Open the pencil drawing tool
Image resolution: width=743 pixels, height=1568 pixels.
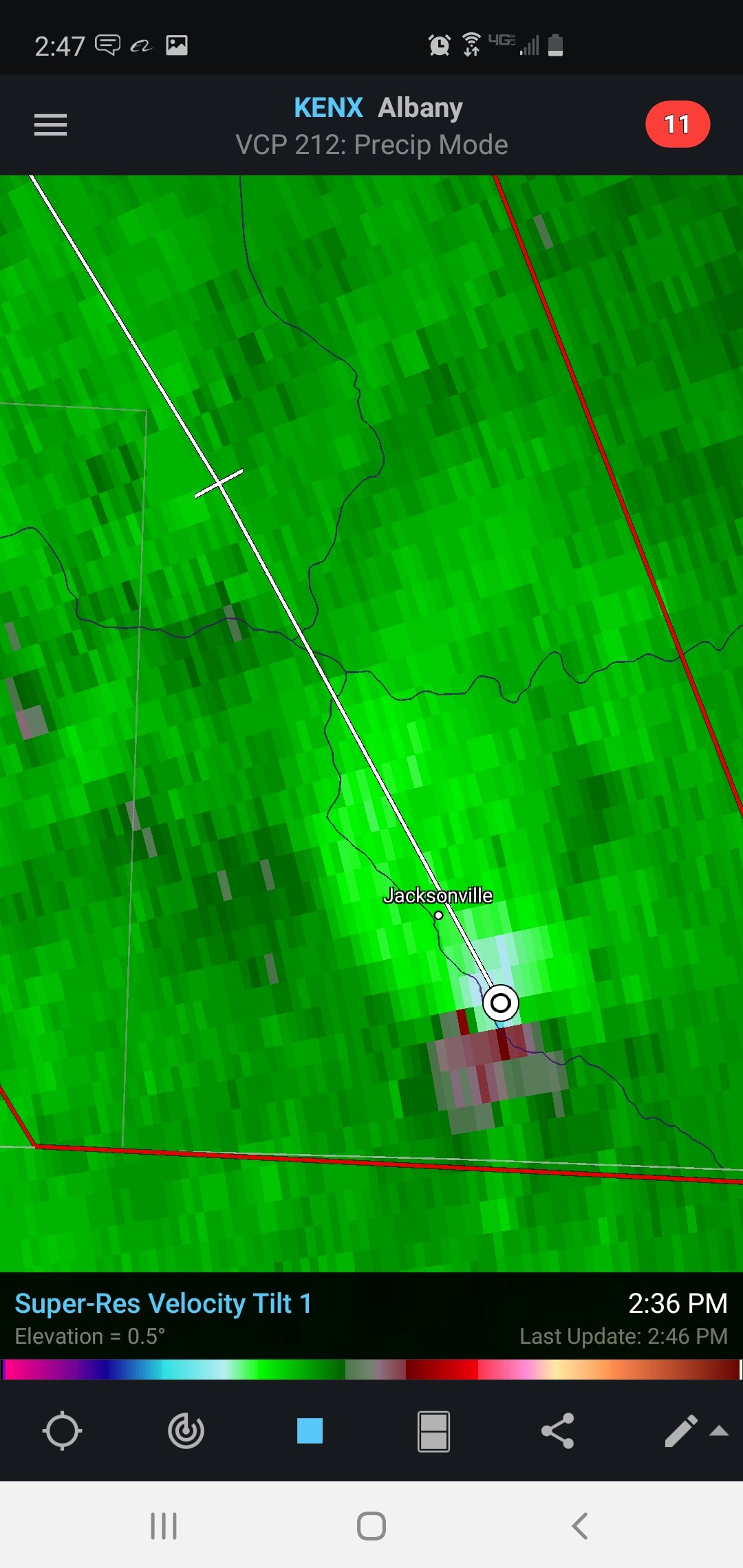click(681, 1431)
